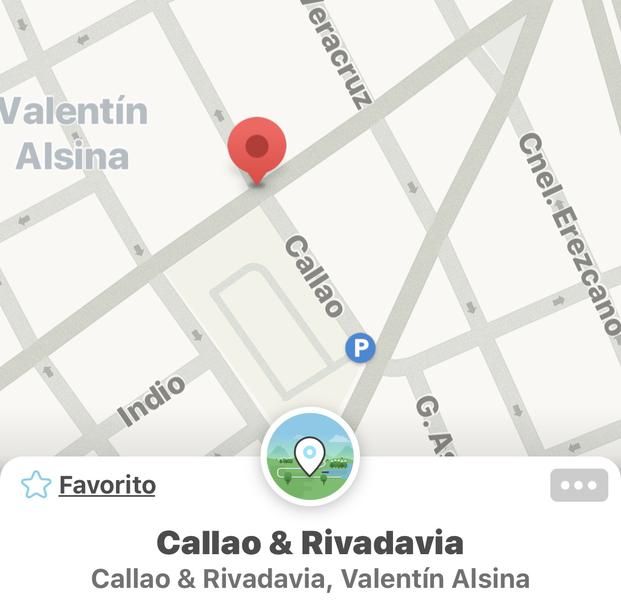Select the blue parking marker on Callao
621x600 pixels.
coord(360,348)
